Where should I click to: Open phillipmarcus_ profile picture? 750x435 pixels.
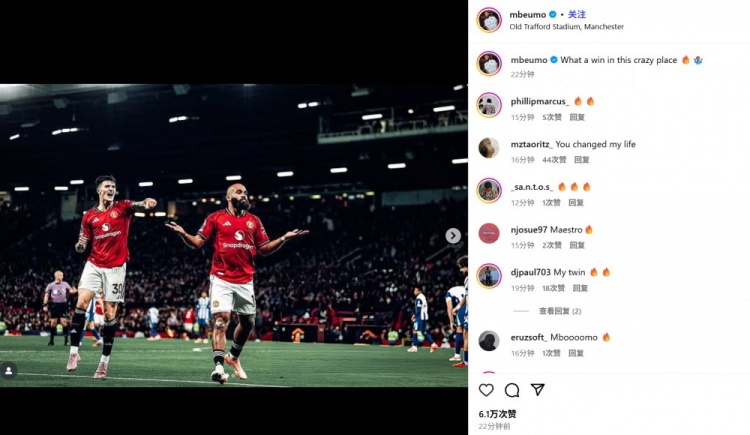[489, 105]
